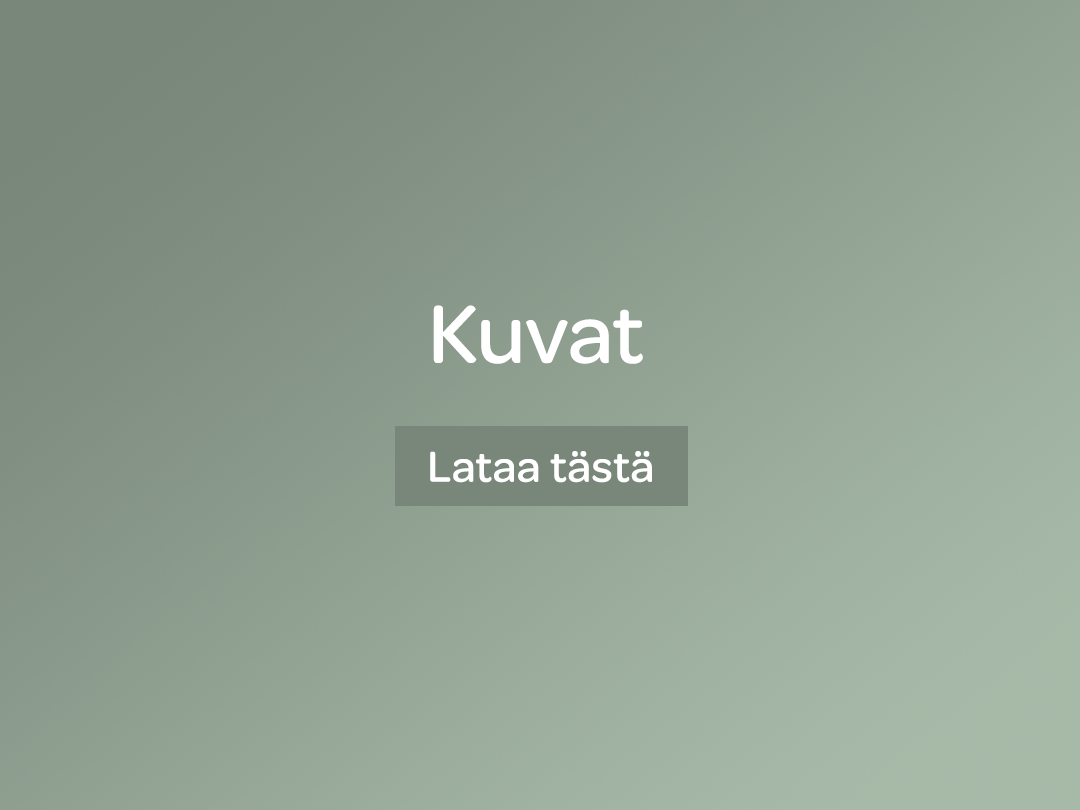Tap the Lataa tästä button
1080x810 pixels.
coord(541,466)
